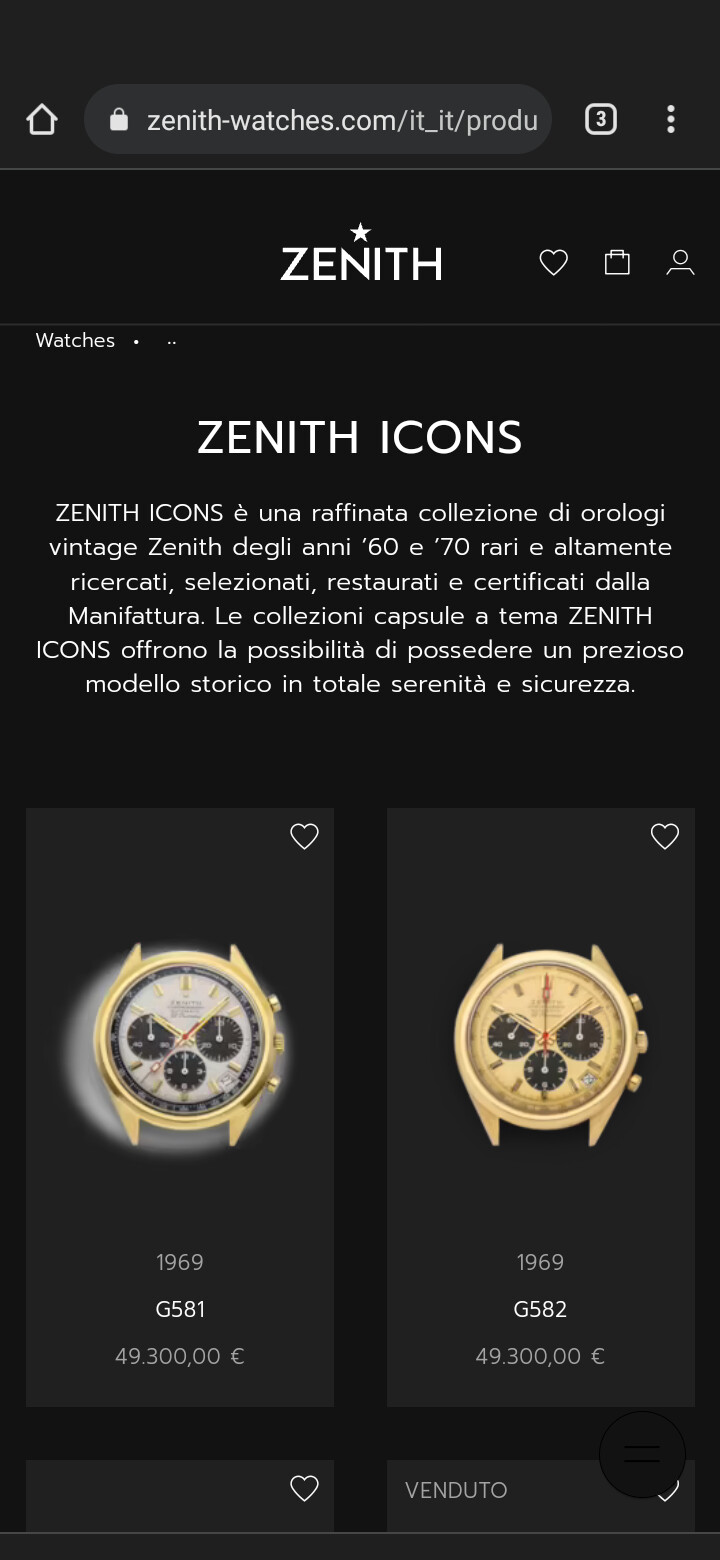Tap the Zenith logo in header
The image size is (720, 1560).
coord(361,252)
